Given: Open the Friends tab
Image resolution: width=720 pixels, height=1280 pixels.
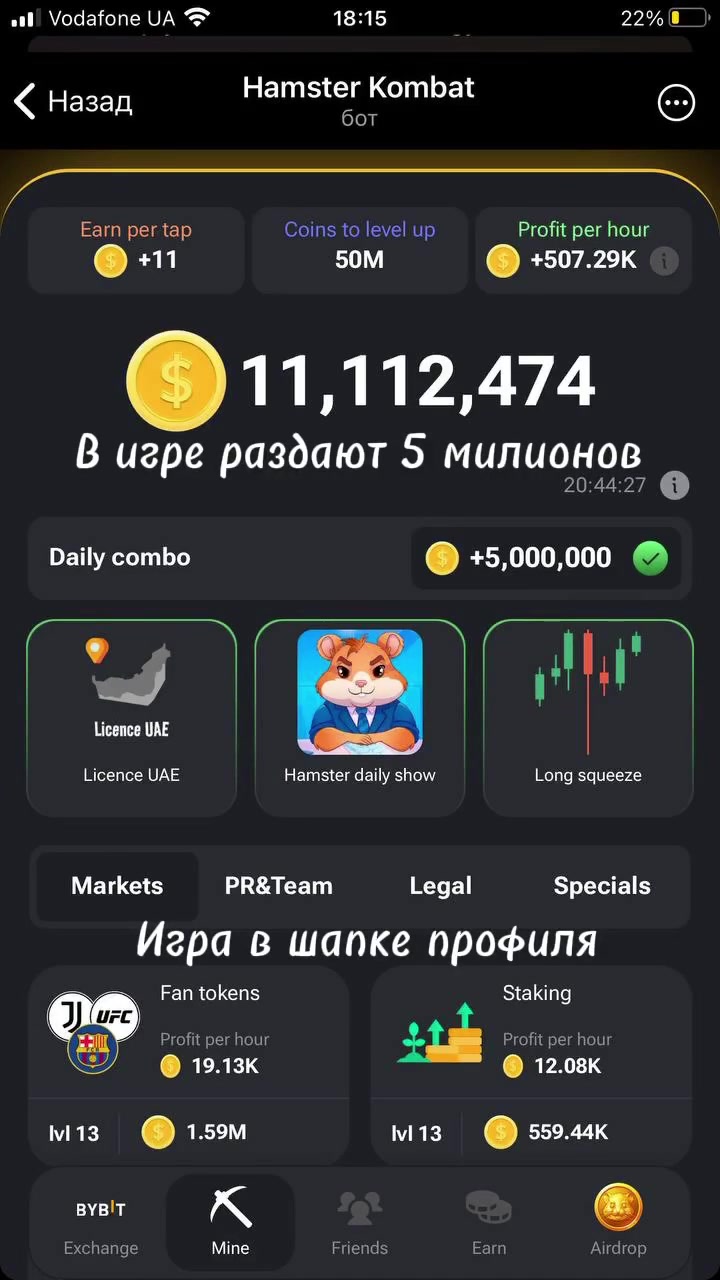Looking at the screenshot, I should pyautogui.click(x=359, y=1224).
